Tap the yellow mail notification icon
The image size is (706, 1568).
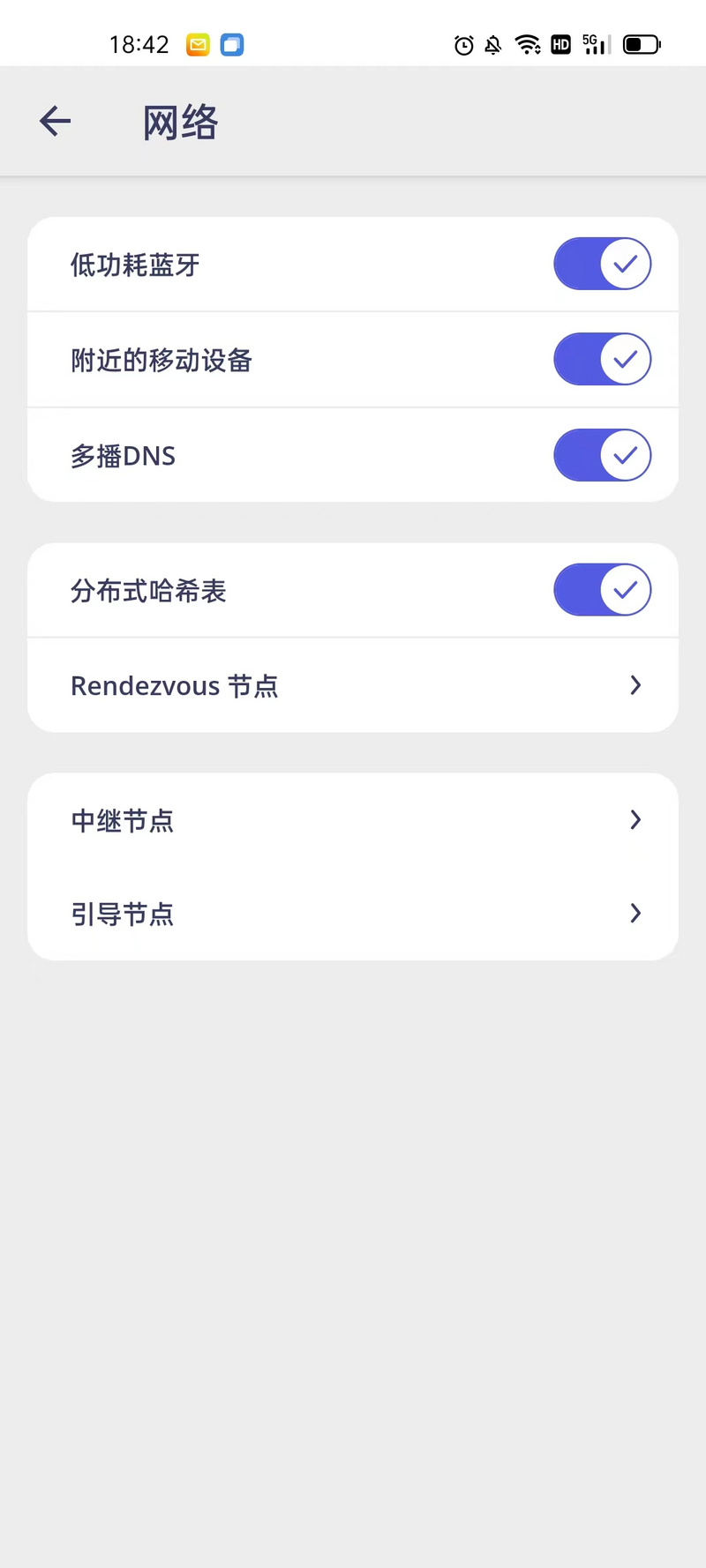click(197, 44)
